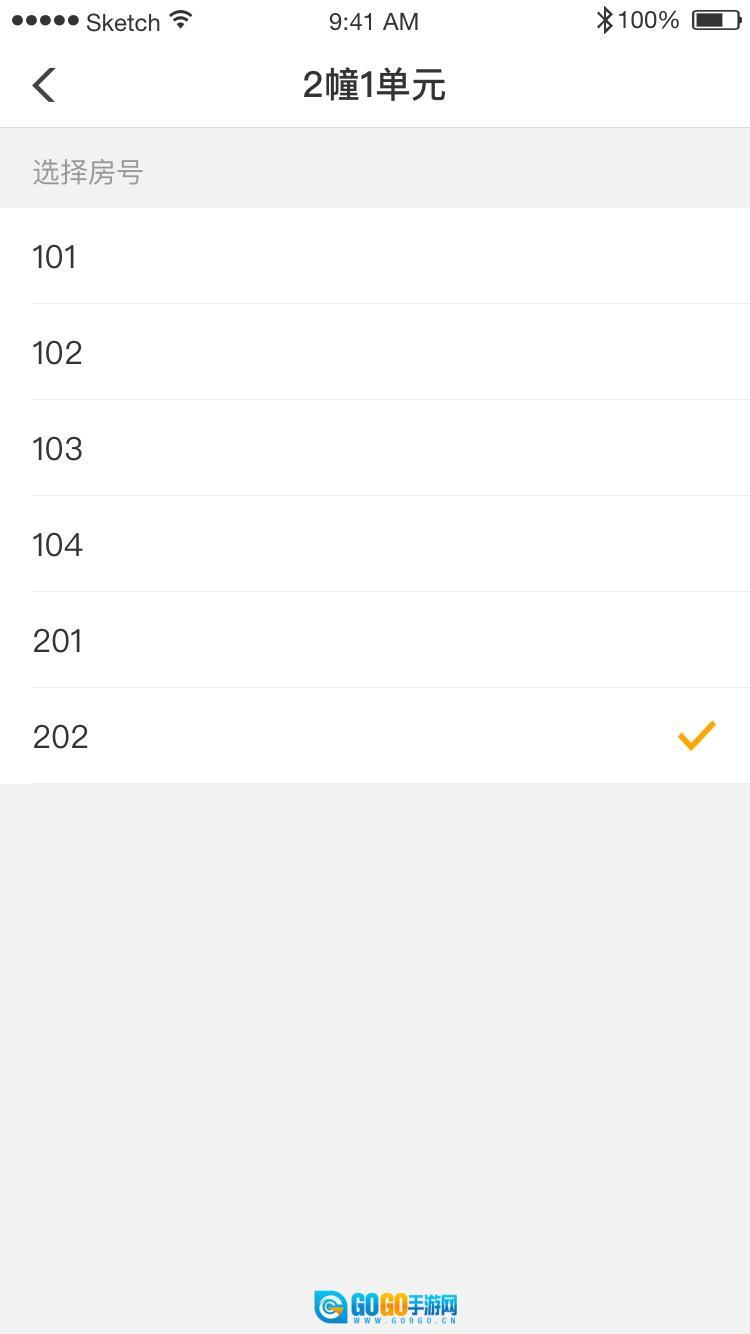Tap the checked room 202 row
Viewport: 750px width, 1334px height.
click(374, 737)
